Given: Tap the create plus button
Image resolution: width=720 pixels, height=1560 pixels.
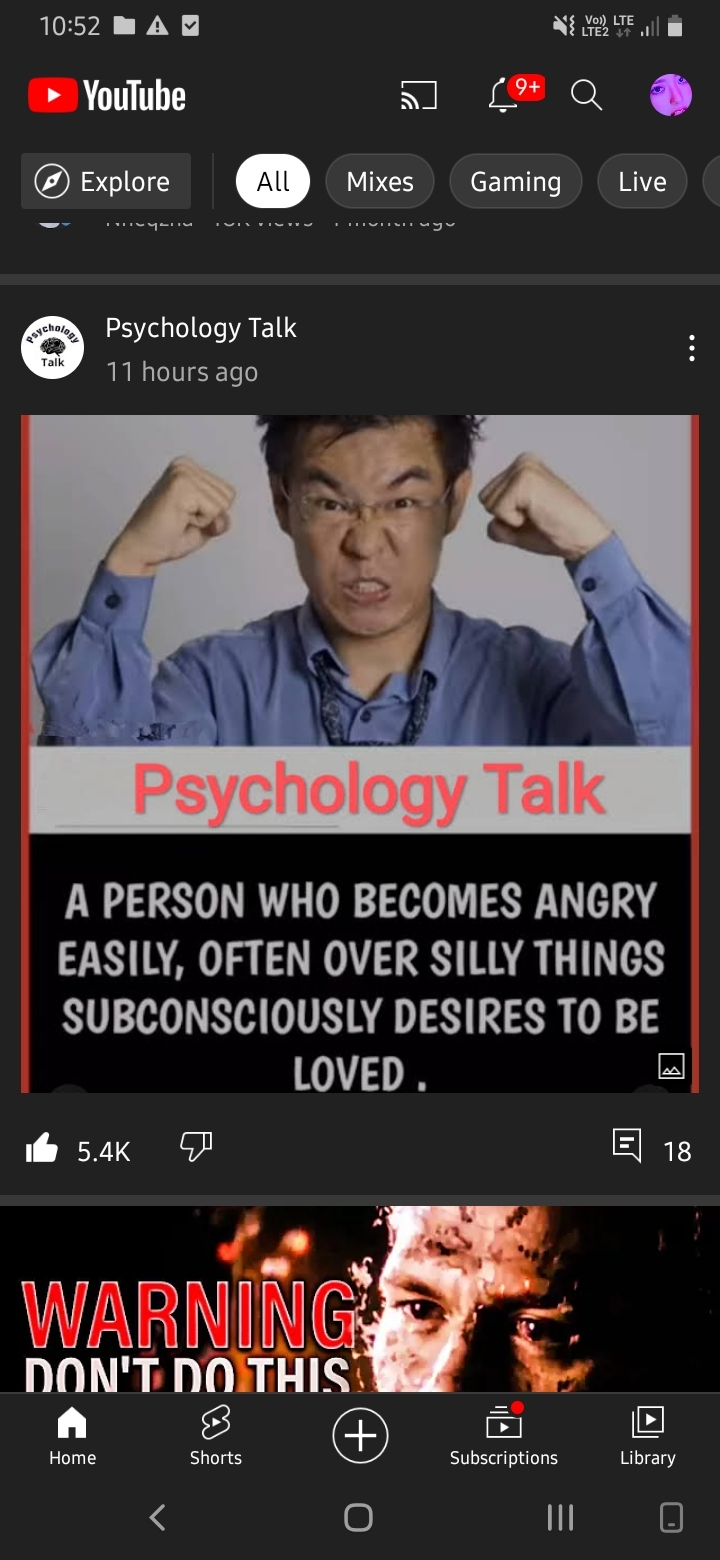Looking at the screenshot, I should point(360,1435).
